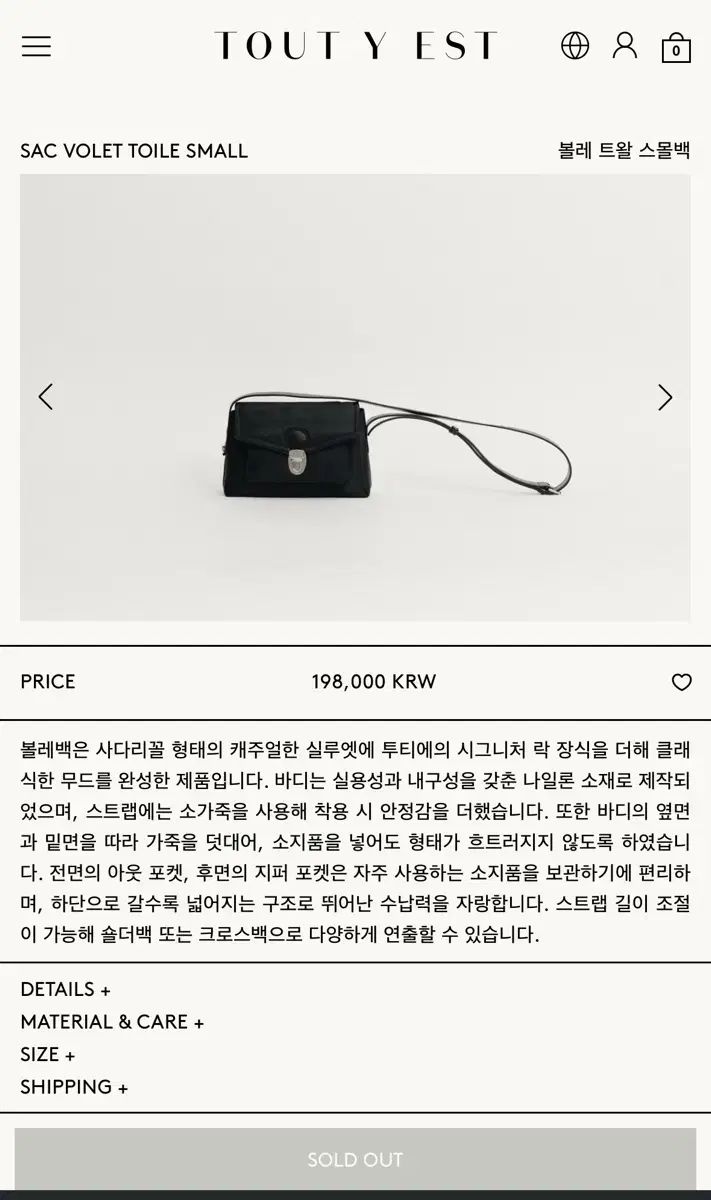Show the previous product image
This screenshot has height=1200, width=711.
(x=45, y=397)
